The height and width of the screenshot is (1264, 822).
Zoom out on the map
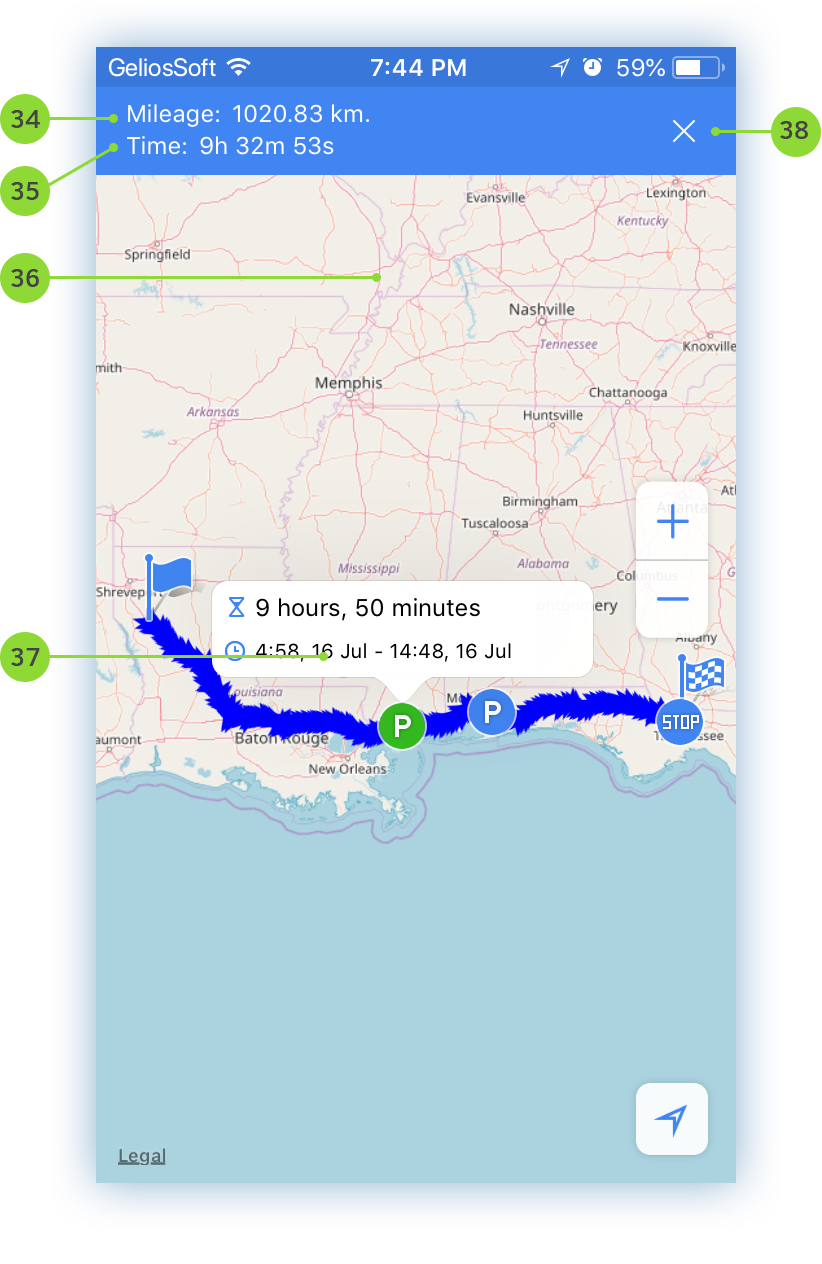(x=672, y=599)
